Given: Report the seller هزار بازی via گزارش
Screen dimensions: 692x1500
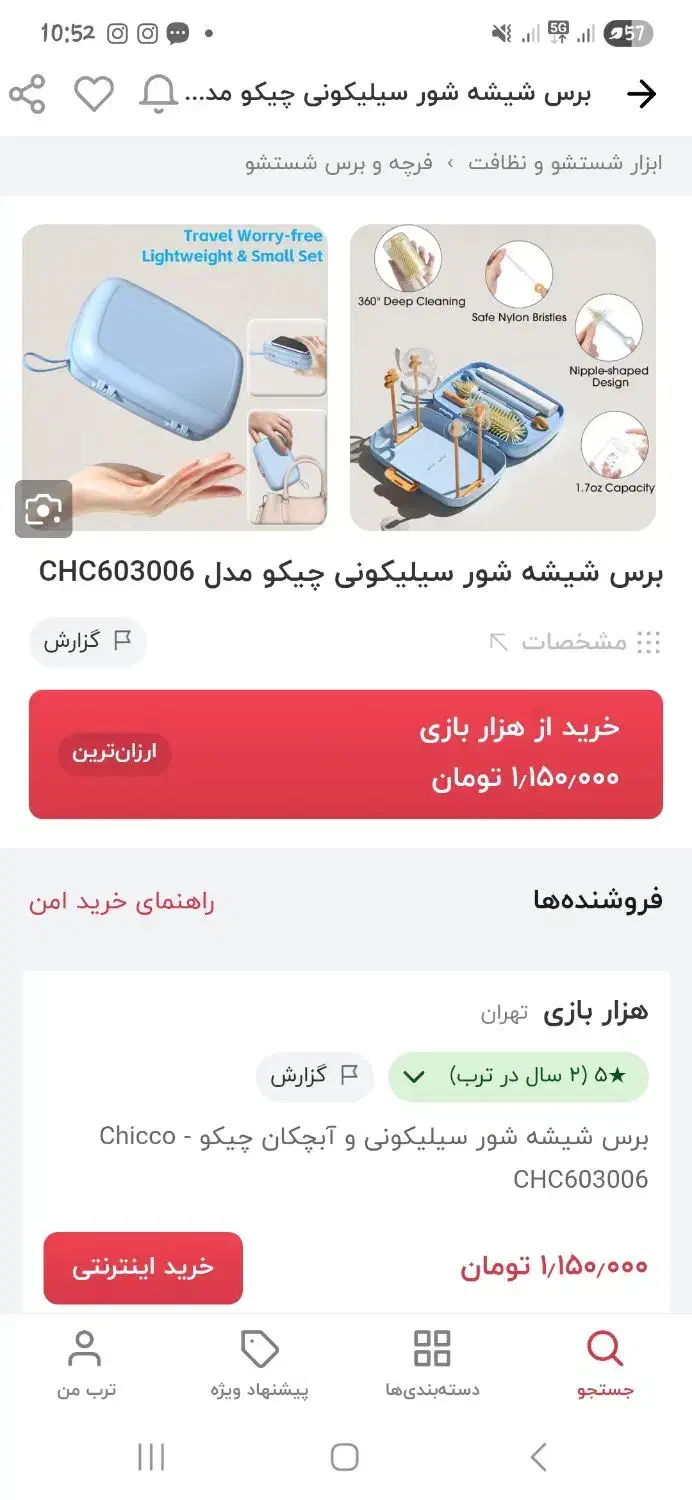Looking at the screenshot, I should (314, 1076).
